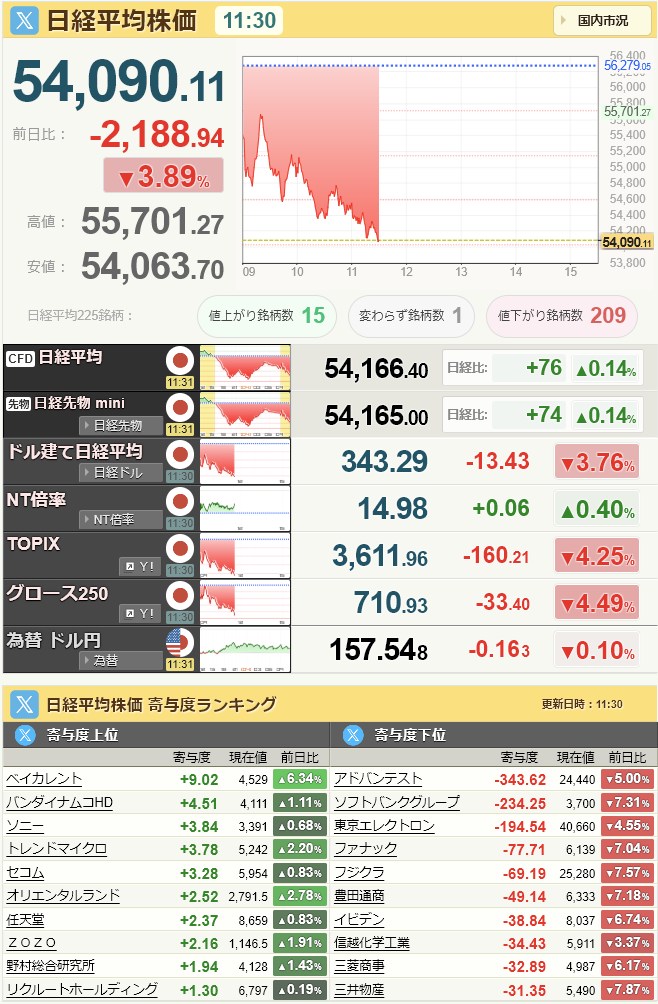View the ソニー stock page
The height and width of the screenshot is (1004, 658).
[x=25, y=825]
